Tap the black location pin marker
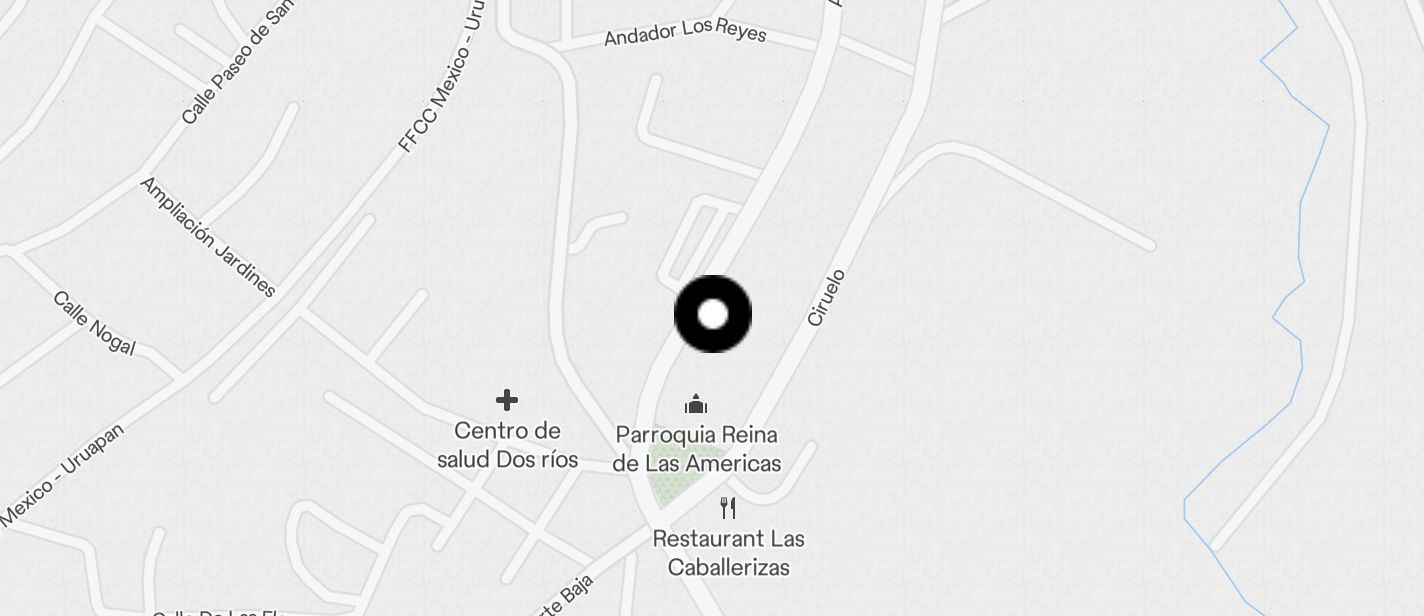 [x=713, y=314]
